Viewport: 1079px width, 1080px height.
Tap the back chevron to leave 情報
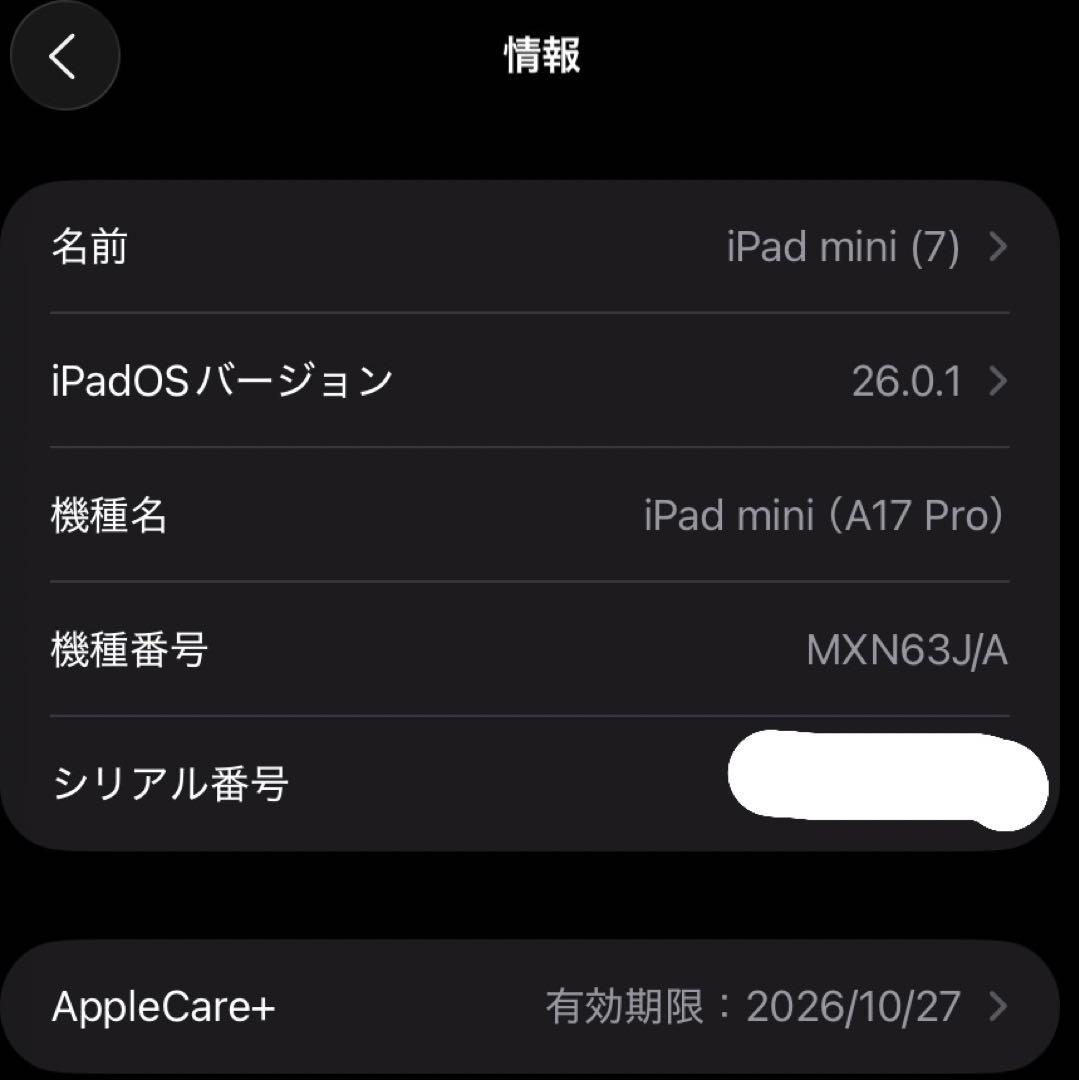[64, 56]
